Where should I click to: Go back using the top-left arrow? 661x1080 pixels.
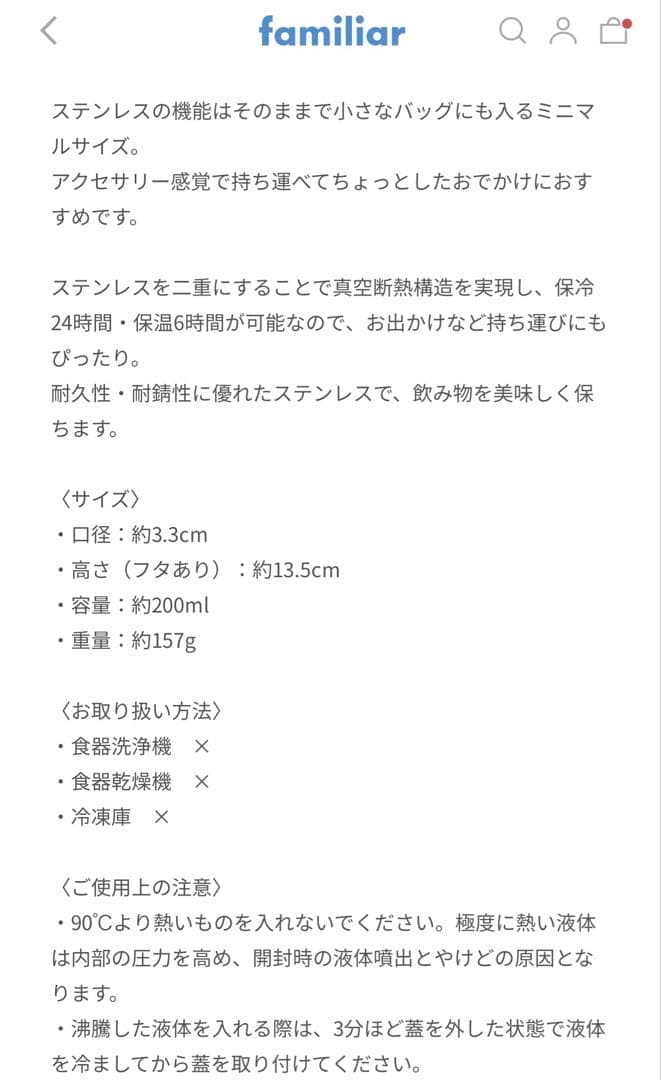coord(49,31)
